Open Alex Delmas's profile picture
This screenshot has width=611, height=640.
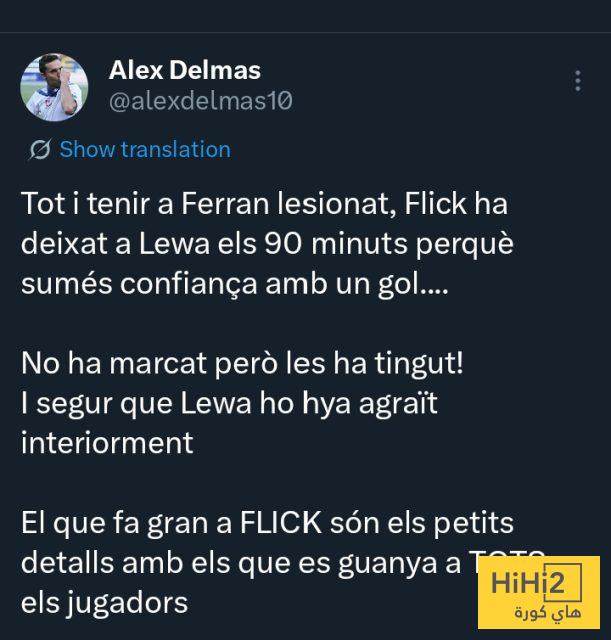pos(55,86)
